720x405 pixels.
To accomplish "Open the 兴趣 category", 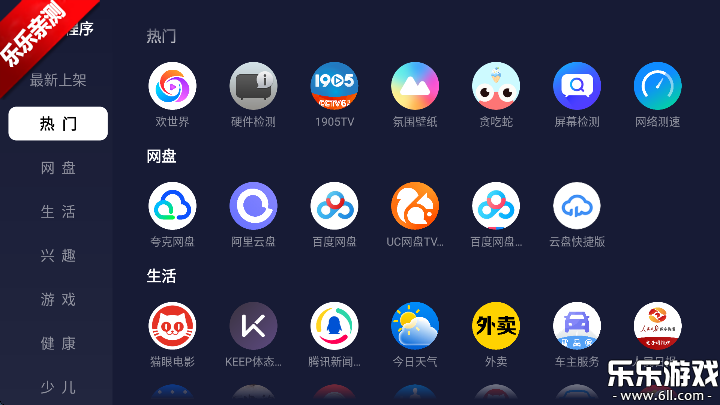I will pos(58,256).
